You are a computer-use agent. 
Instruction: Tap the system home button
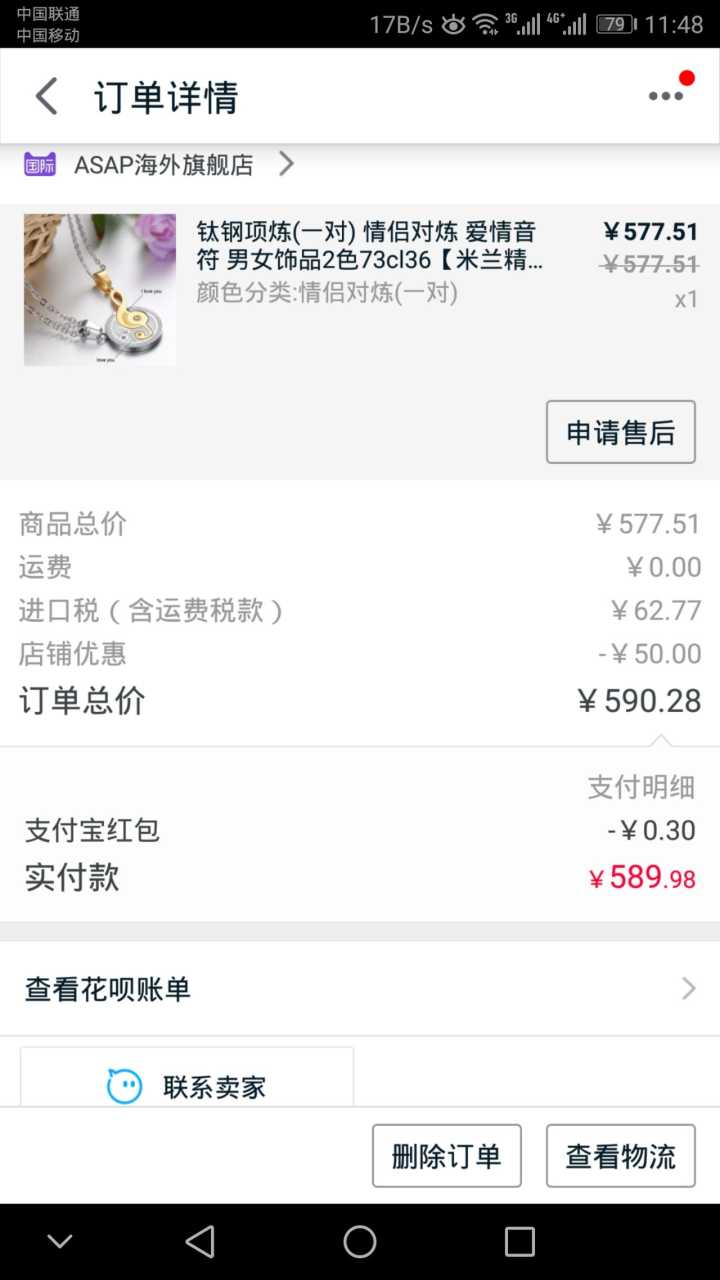tap(360, 1242)
